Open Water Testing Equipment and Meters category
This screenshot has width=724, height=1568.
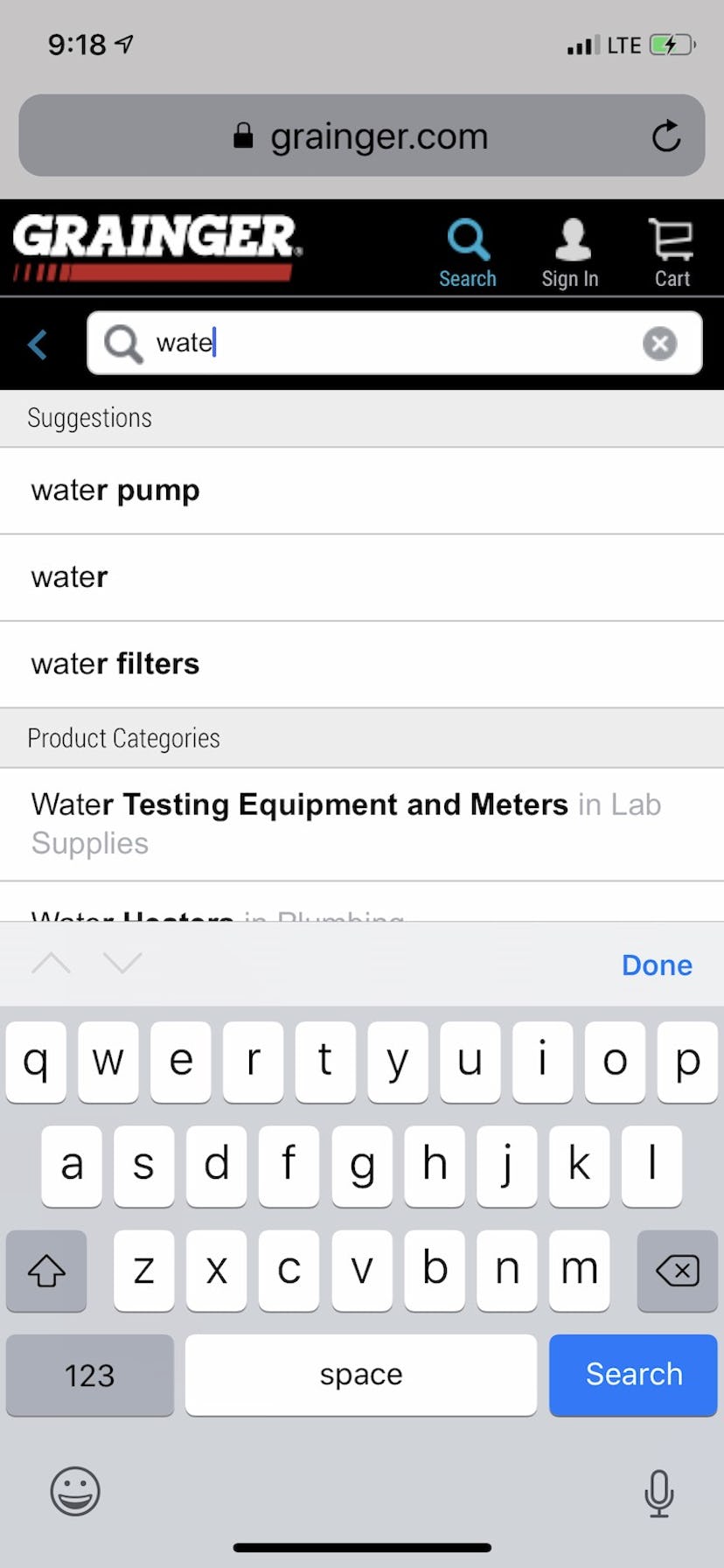[345, 822]
